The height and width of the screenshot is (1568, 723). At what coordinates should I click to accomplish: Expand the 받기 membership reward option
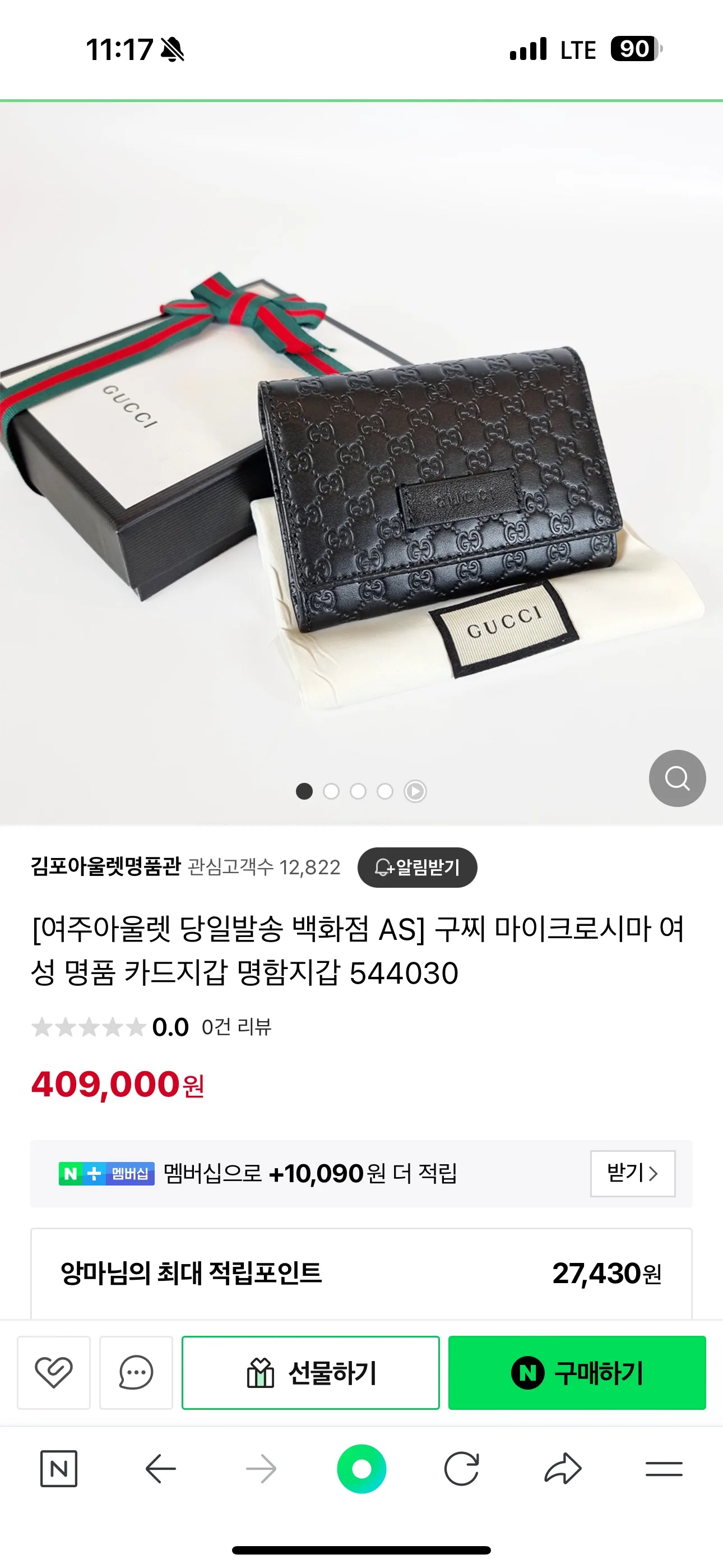click(x=633, y=1174)
